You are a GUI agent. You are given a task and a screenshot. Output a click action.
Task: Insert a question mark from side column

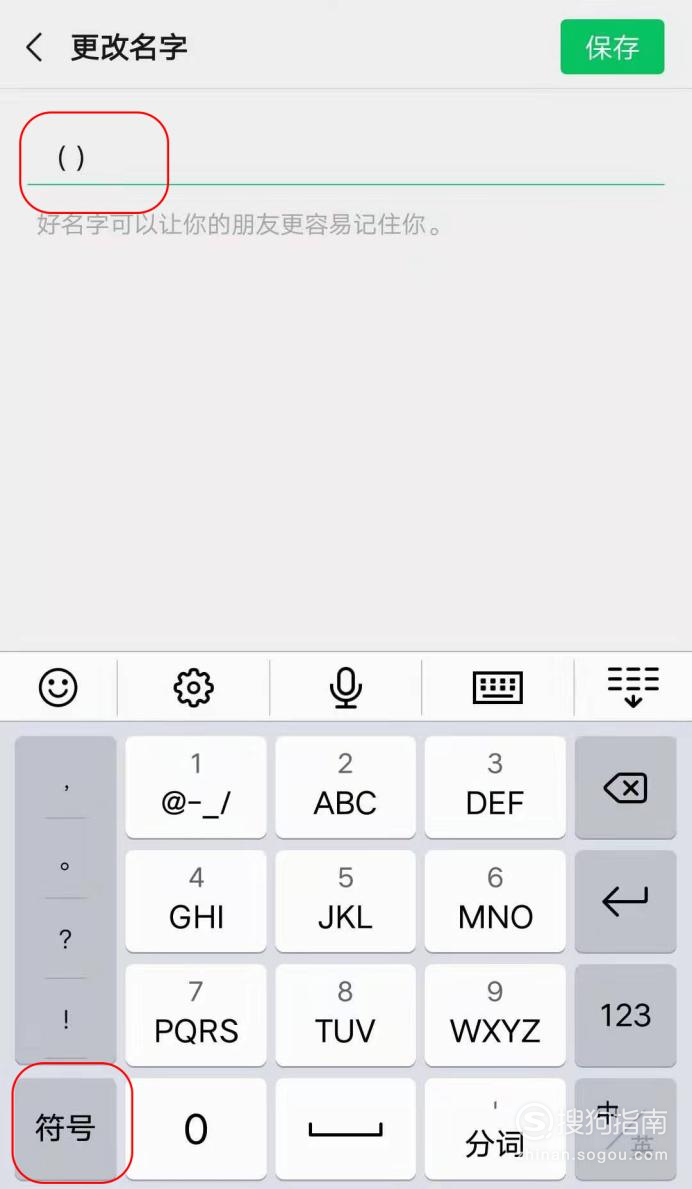coord(65,940)
